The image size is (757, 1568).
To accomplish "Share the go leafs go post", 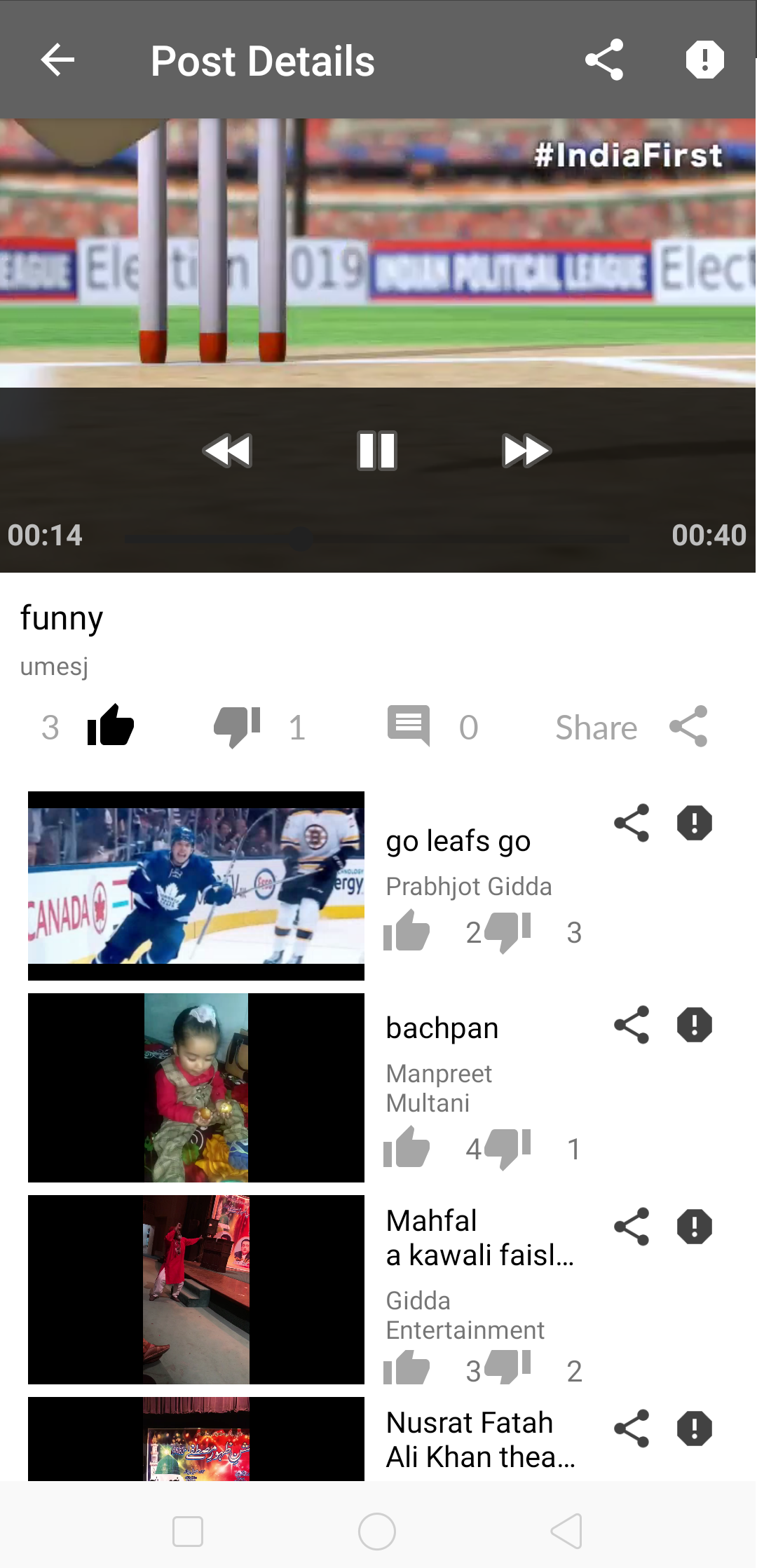I will pos(632,823).
